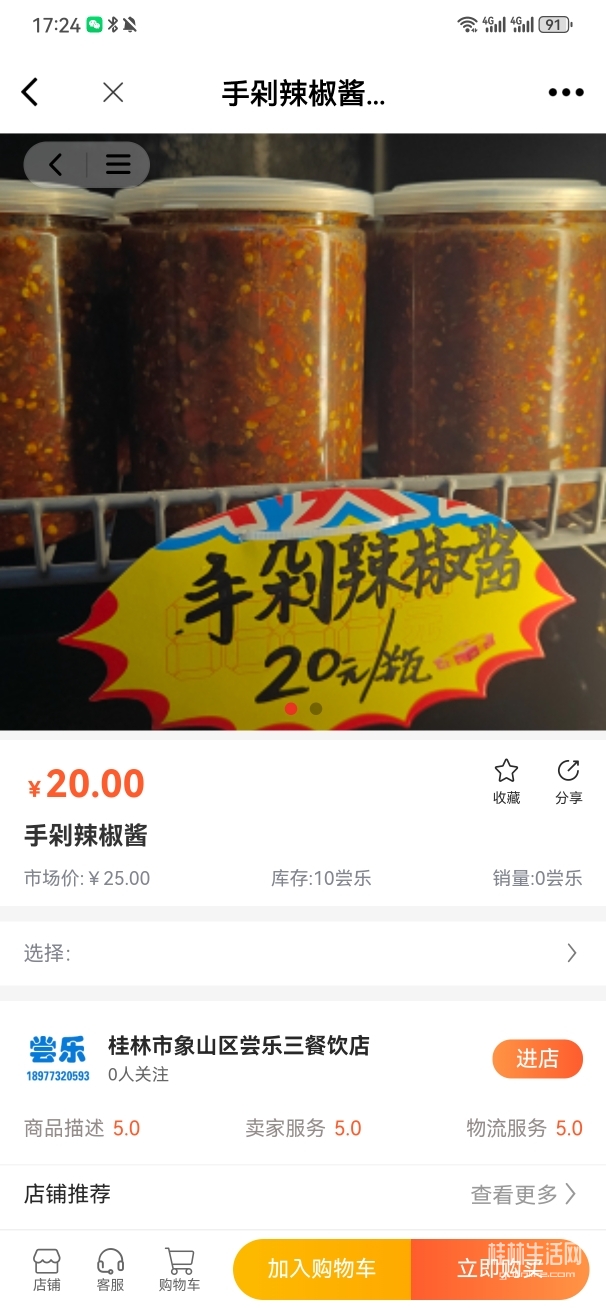Contact customer service (客服)
606x1308 pixels.
pos(110,1269)
